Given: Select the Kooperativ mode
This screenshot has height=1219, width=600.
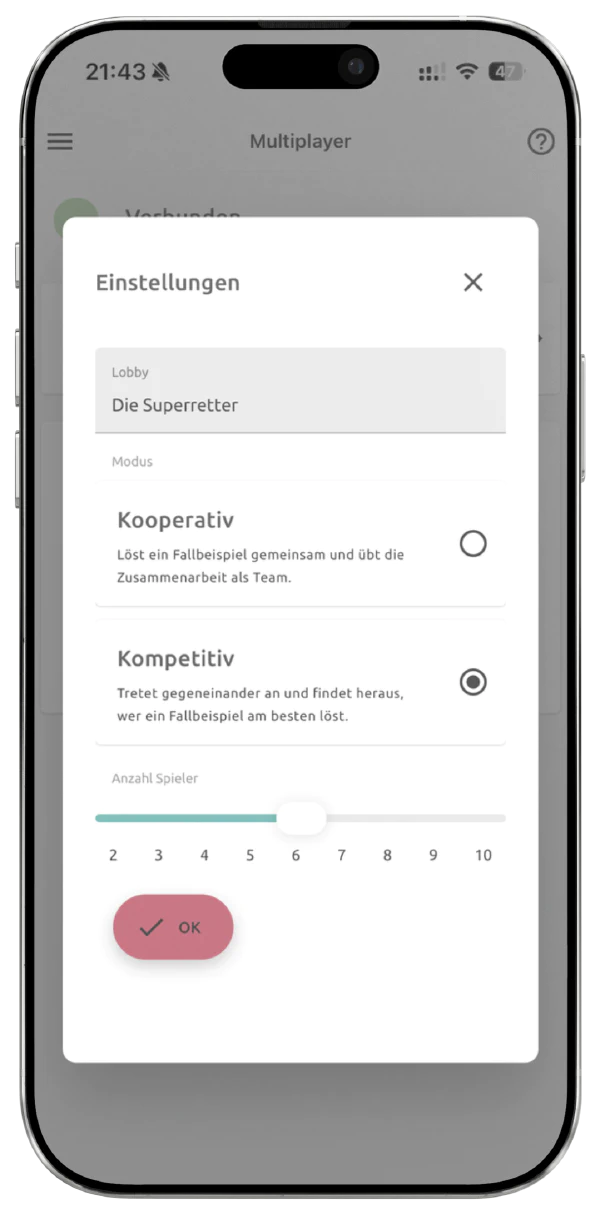Looking at the screenshot, I should click(x=472, y=544).
